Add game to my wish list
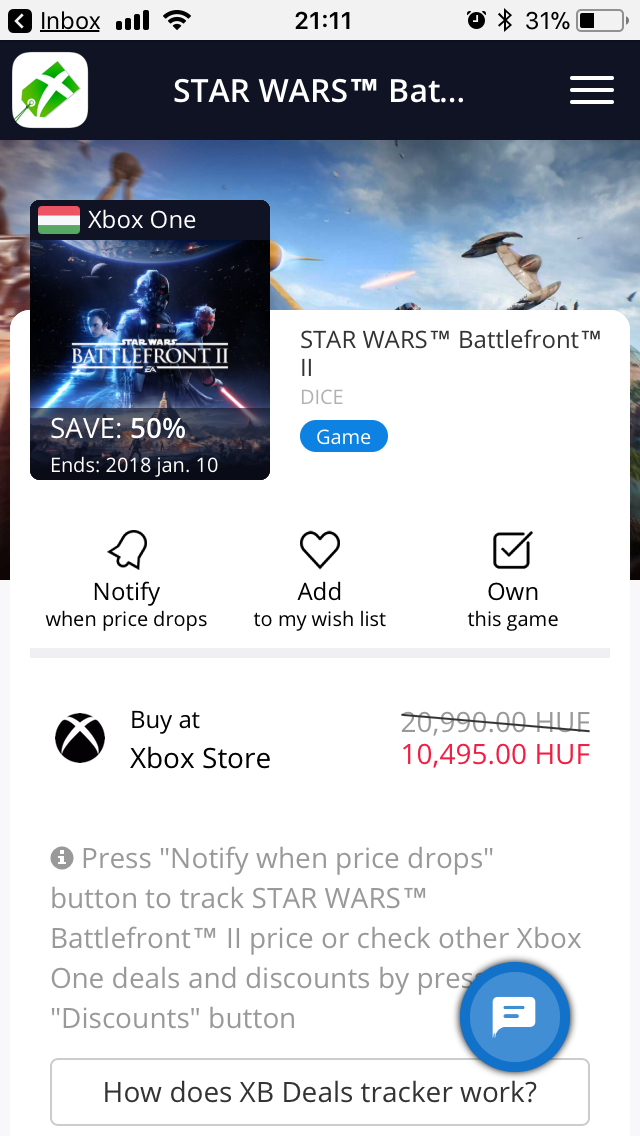The height and width of the screenshot is (1136, 640). point(320,580)
